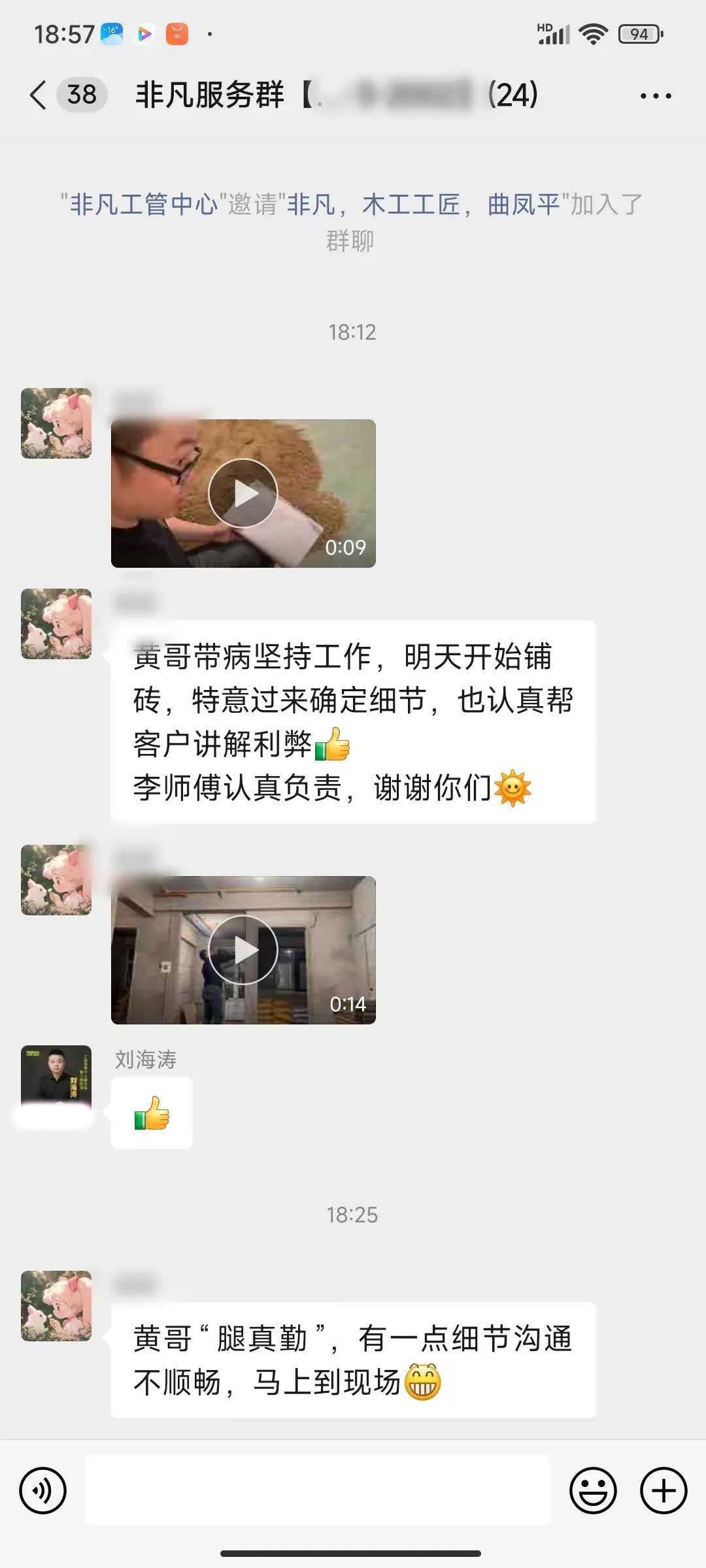The height and width of the screenshot is (1568, 706).
Task: Open the plus attachment menu
Action: point(664,1490)
